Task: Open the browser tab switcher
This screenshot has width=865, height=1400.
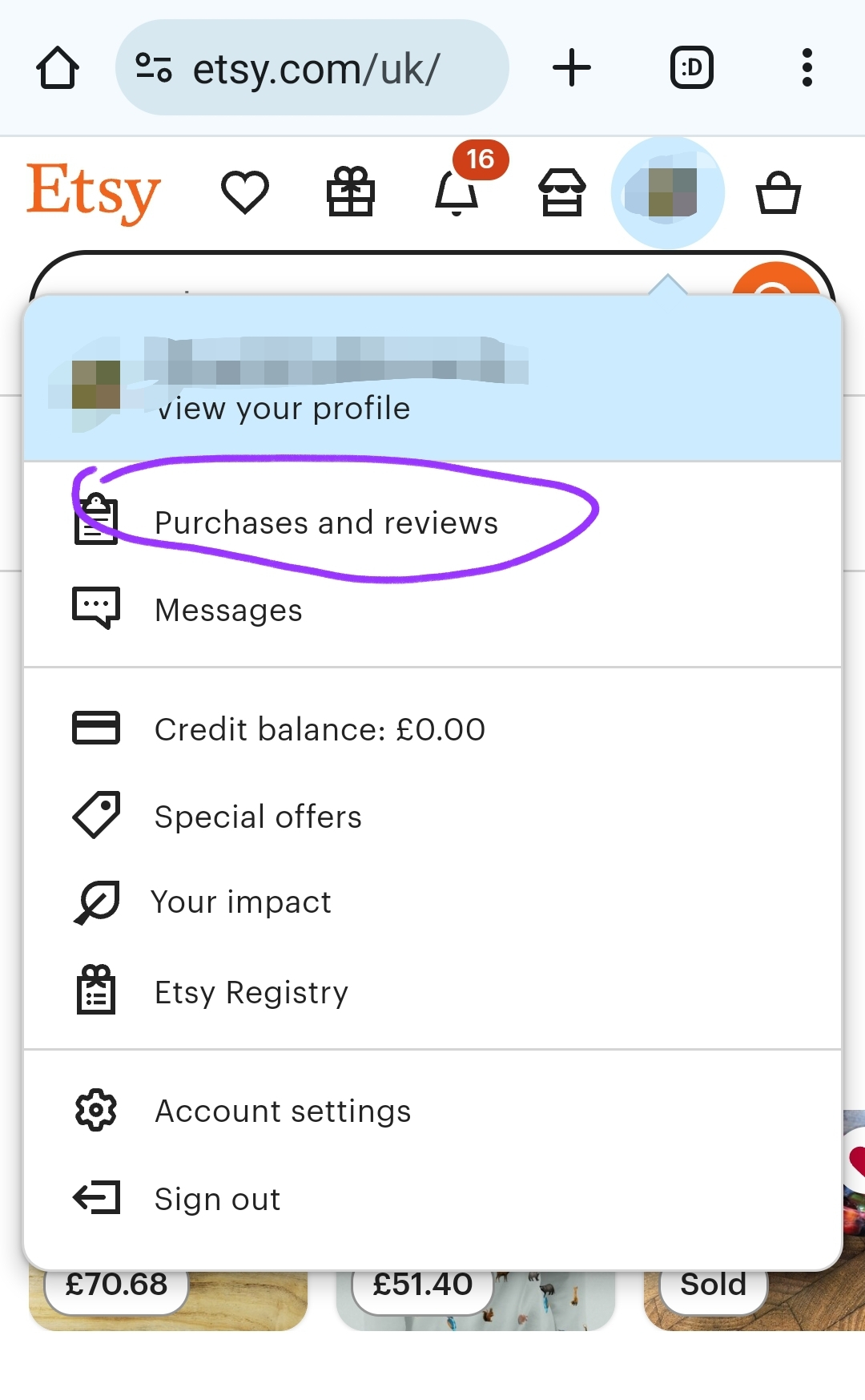Action: pos(692,67)
